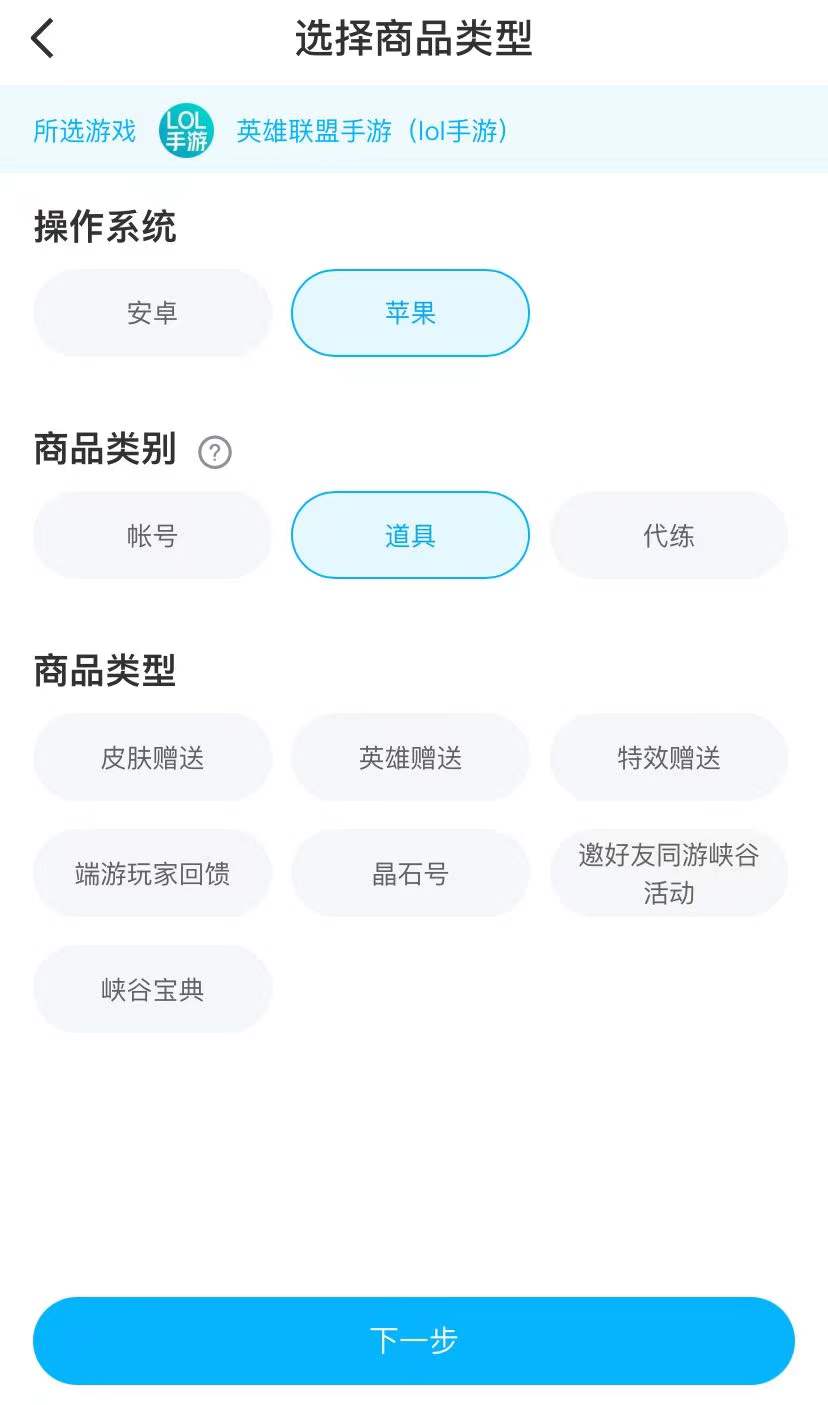828x1405 pixels.
Task: Select 晶石号 as product type
Action: coord(410,874)
